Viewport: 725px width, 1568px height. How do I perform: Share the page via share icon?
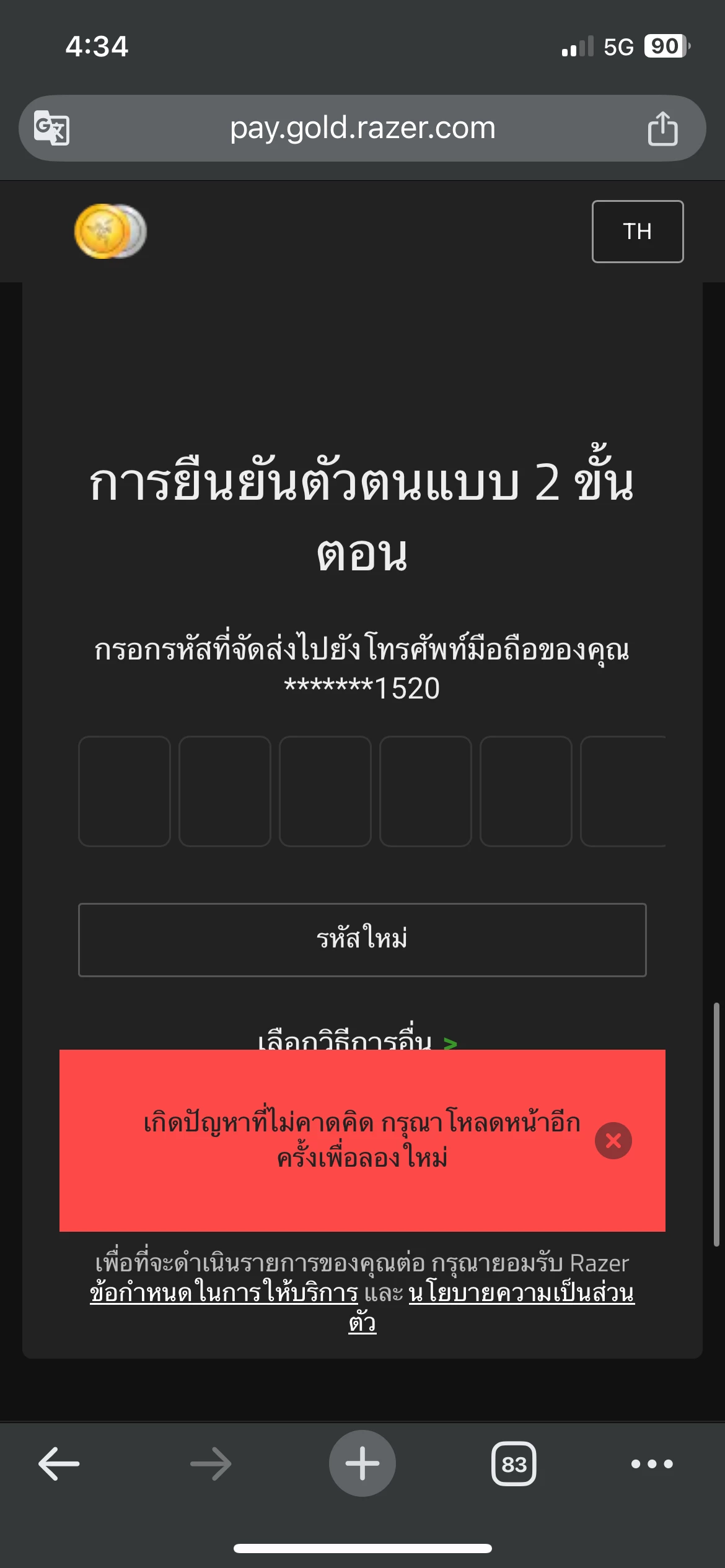pos(662,128)
